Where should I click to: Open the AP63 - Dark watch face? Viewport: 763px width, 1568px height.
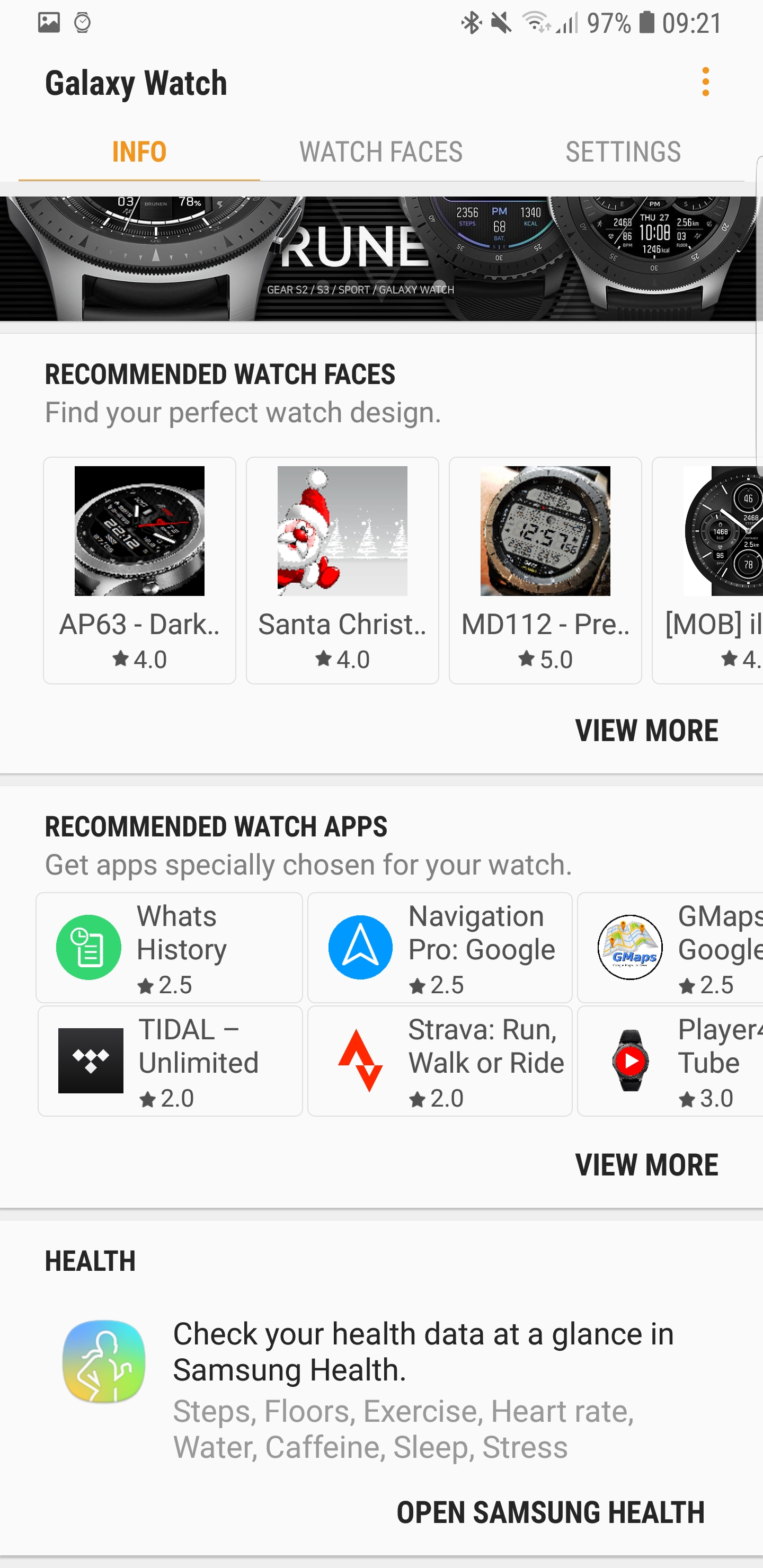pyautogui.click(x=139, y=570)
